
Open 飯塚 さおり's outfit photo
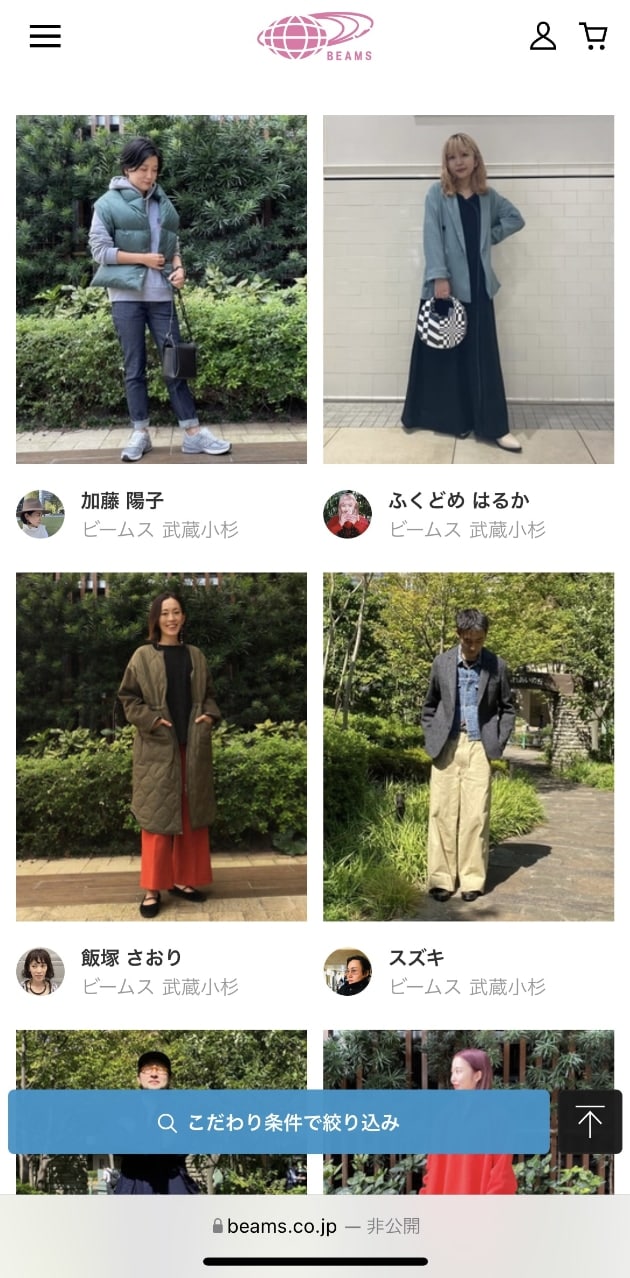[x=161, y=746]
